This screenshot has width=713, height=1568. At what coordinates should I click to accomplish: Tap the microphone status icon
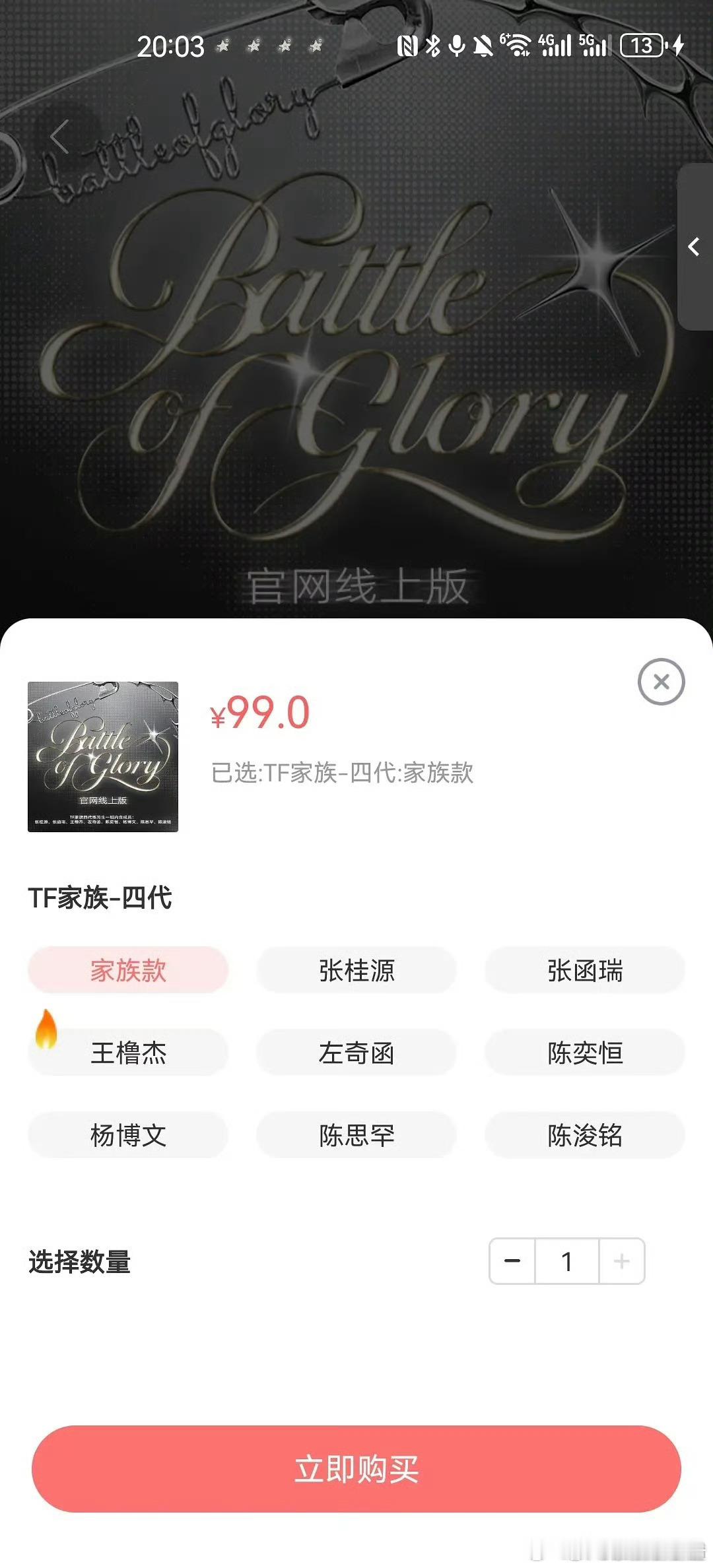pyautogui.click(x=458, y=46)
